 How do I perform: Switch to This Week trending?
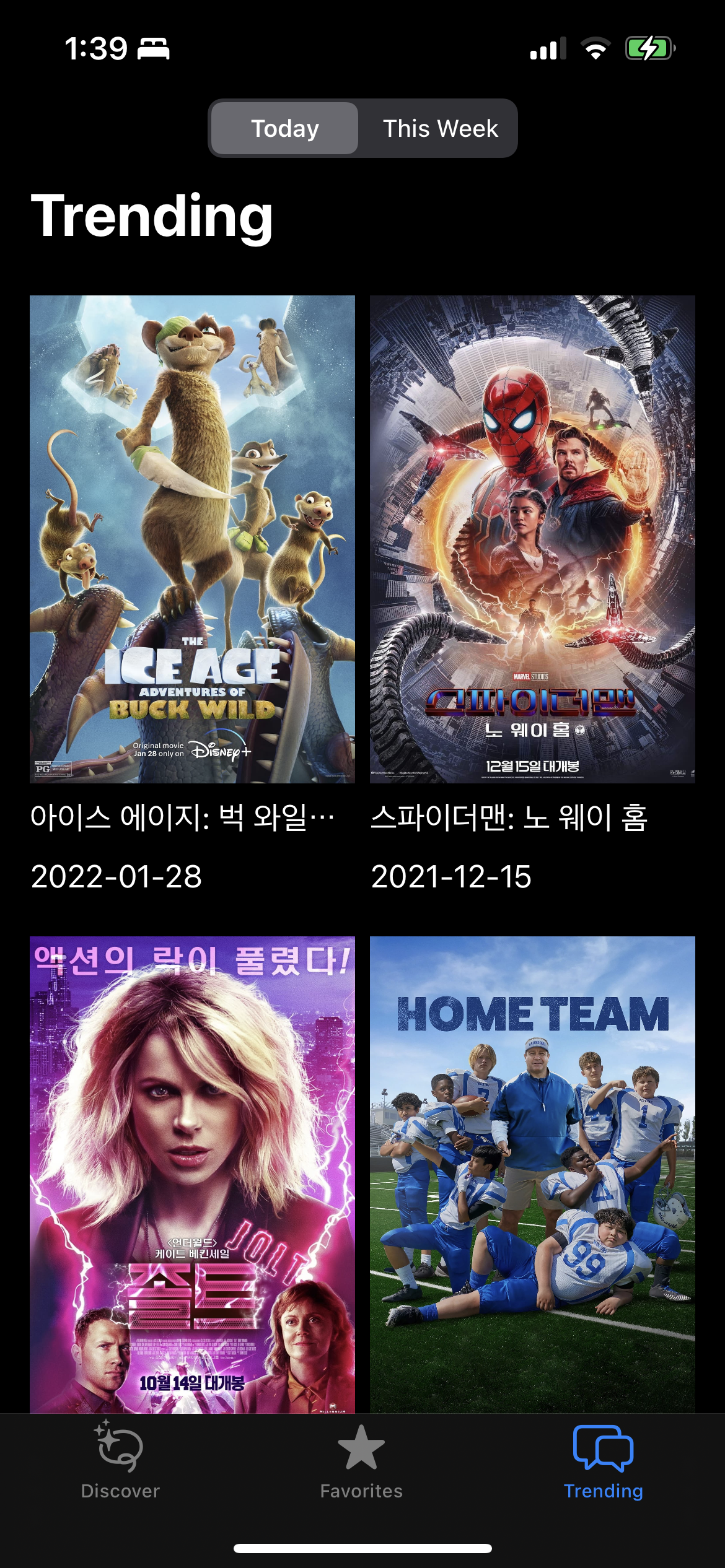click(x=440, y=129)
